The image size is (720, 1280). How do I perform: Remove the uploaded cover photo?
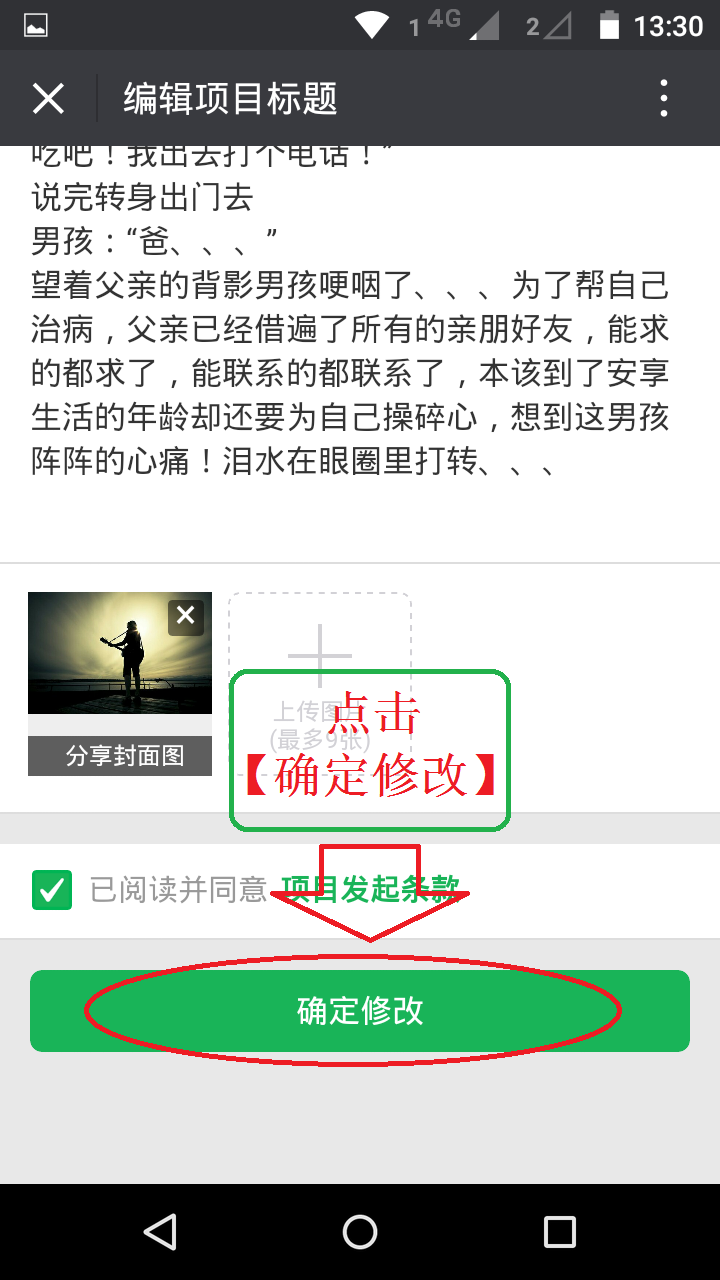pyautogui.click(x=186, y=617)
